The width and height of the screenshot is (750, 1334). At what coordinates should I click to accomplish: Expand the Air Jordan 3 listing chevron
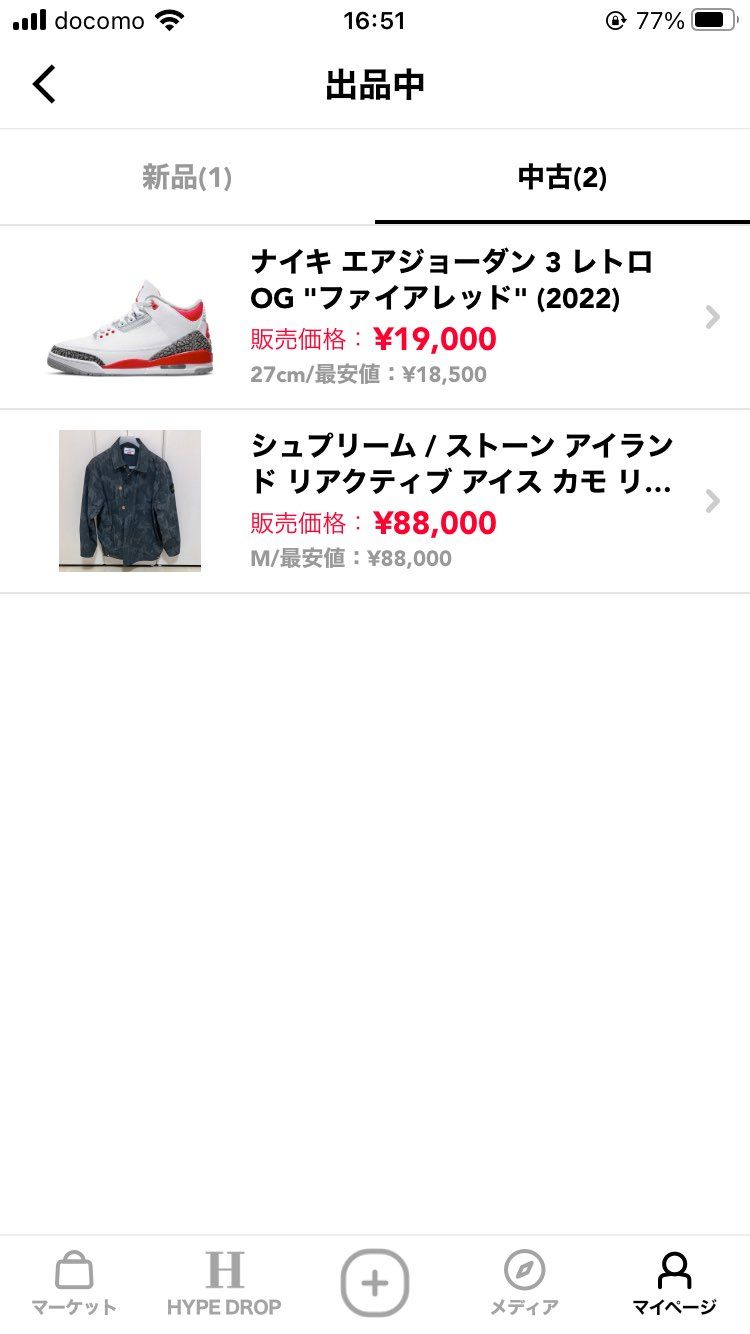(712, 317)
